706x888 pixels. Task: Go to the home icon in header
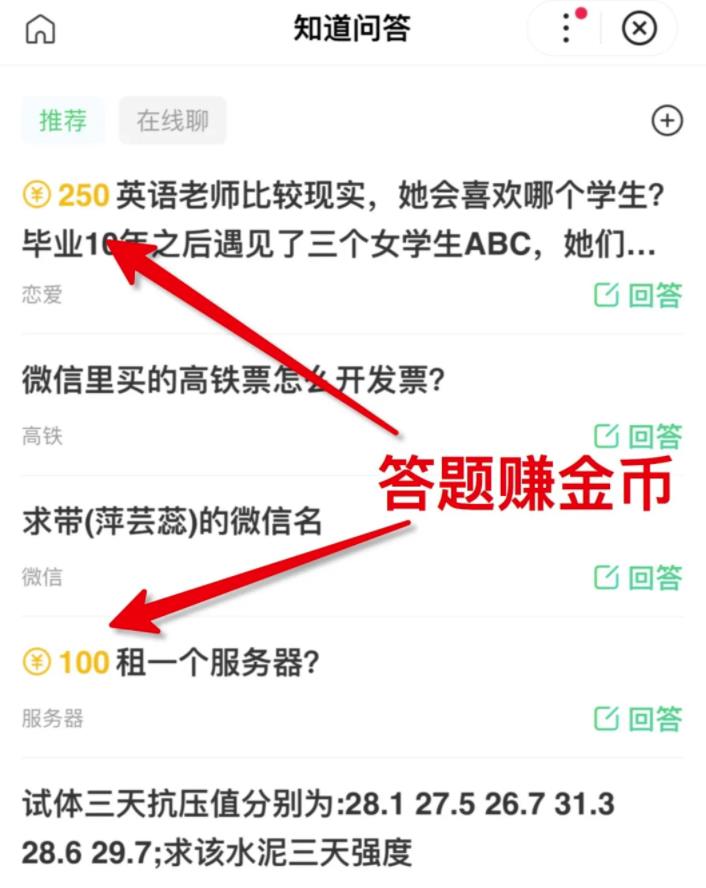pos(40,29)
